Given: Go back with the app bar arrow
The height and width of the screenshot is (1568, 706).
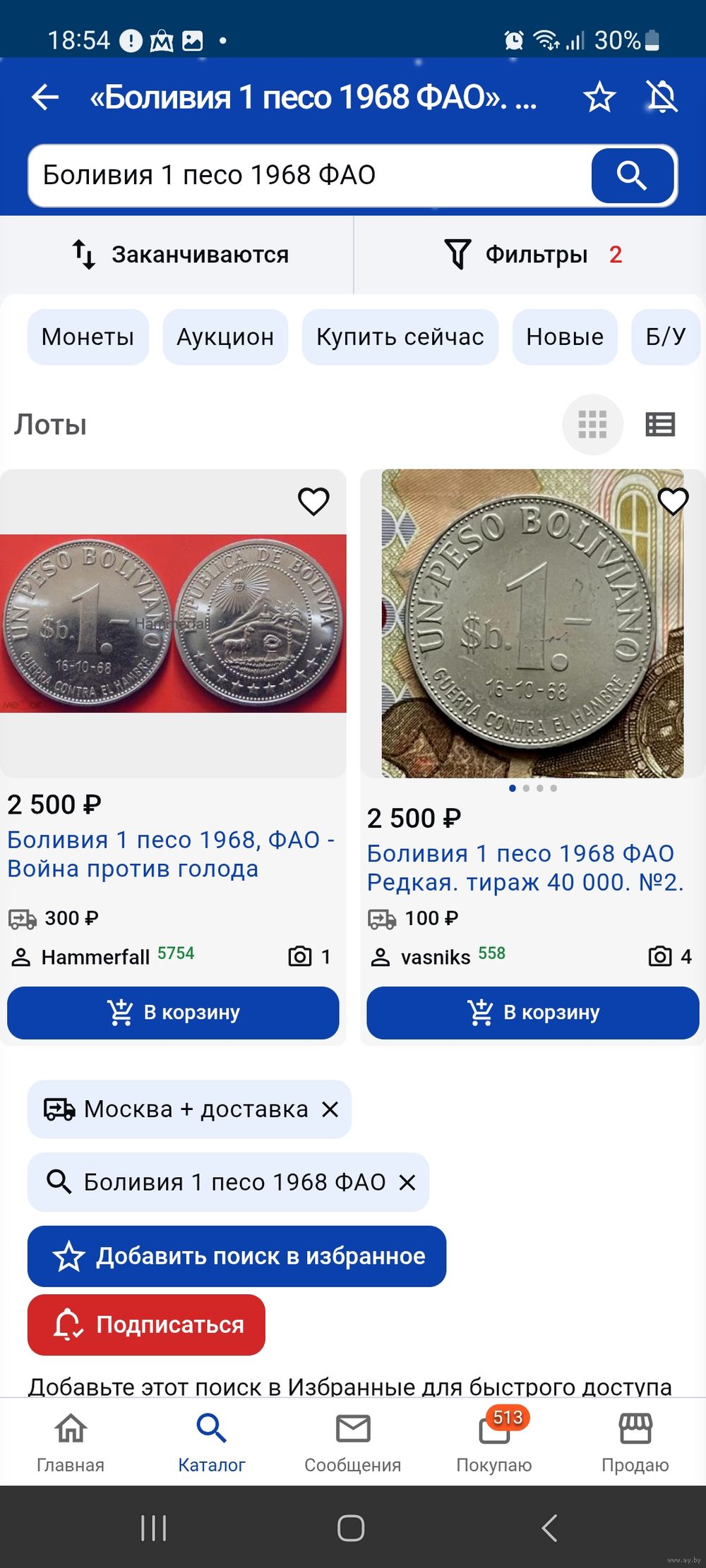Looking at the screenshot, I should pyautogui.click(x=45, y=97).
